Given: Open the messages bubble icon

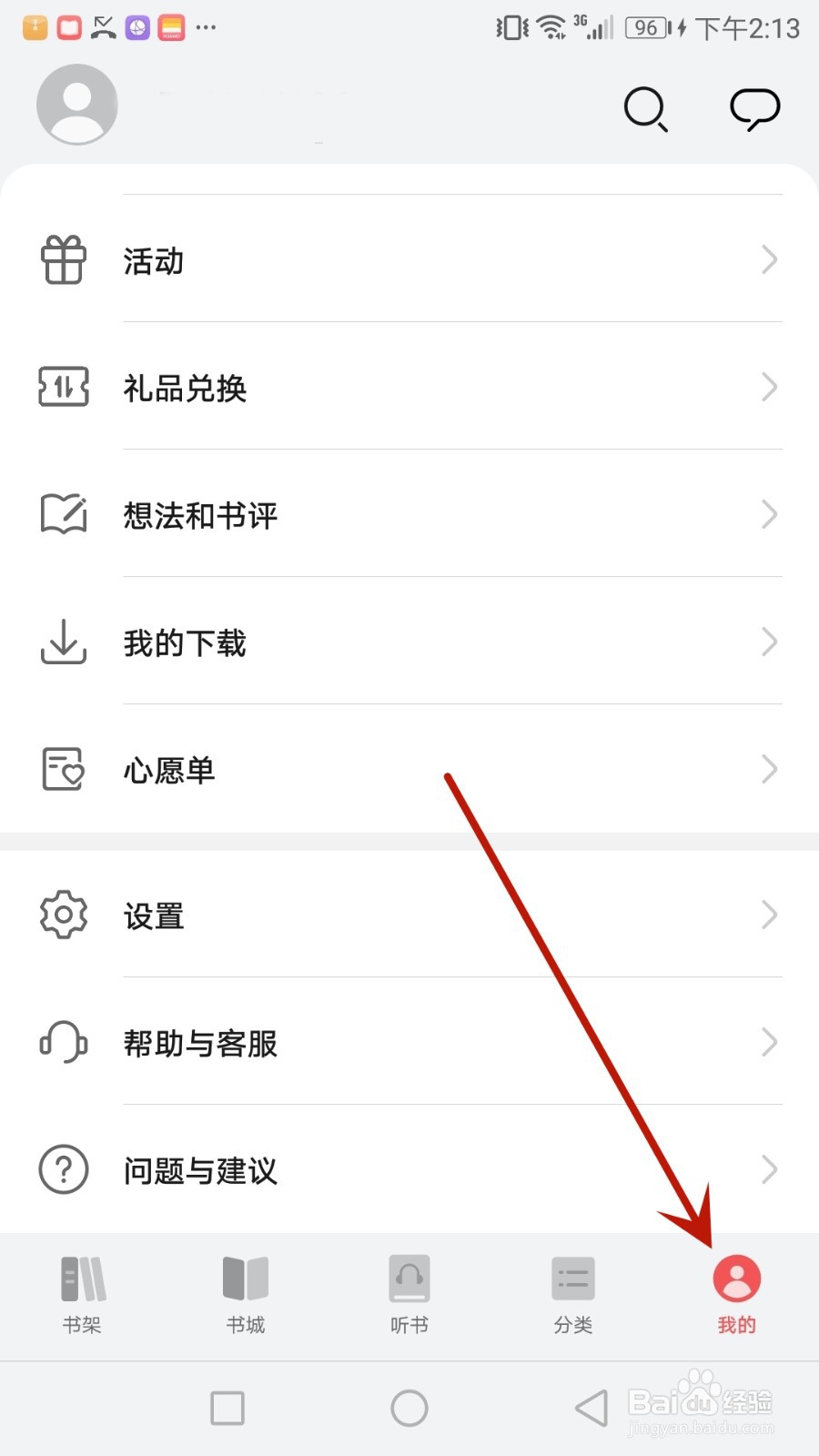Looking at the screenshot, I should point(755,109).
